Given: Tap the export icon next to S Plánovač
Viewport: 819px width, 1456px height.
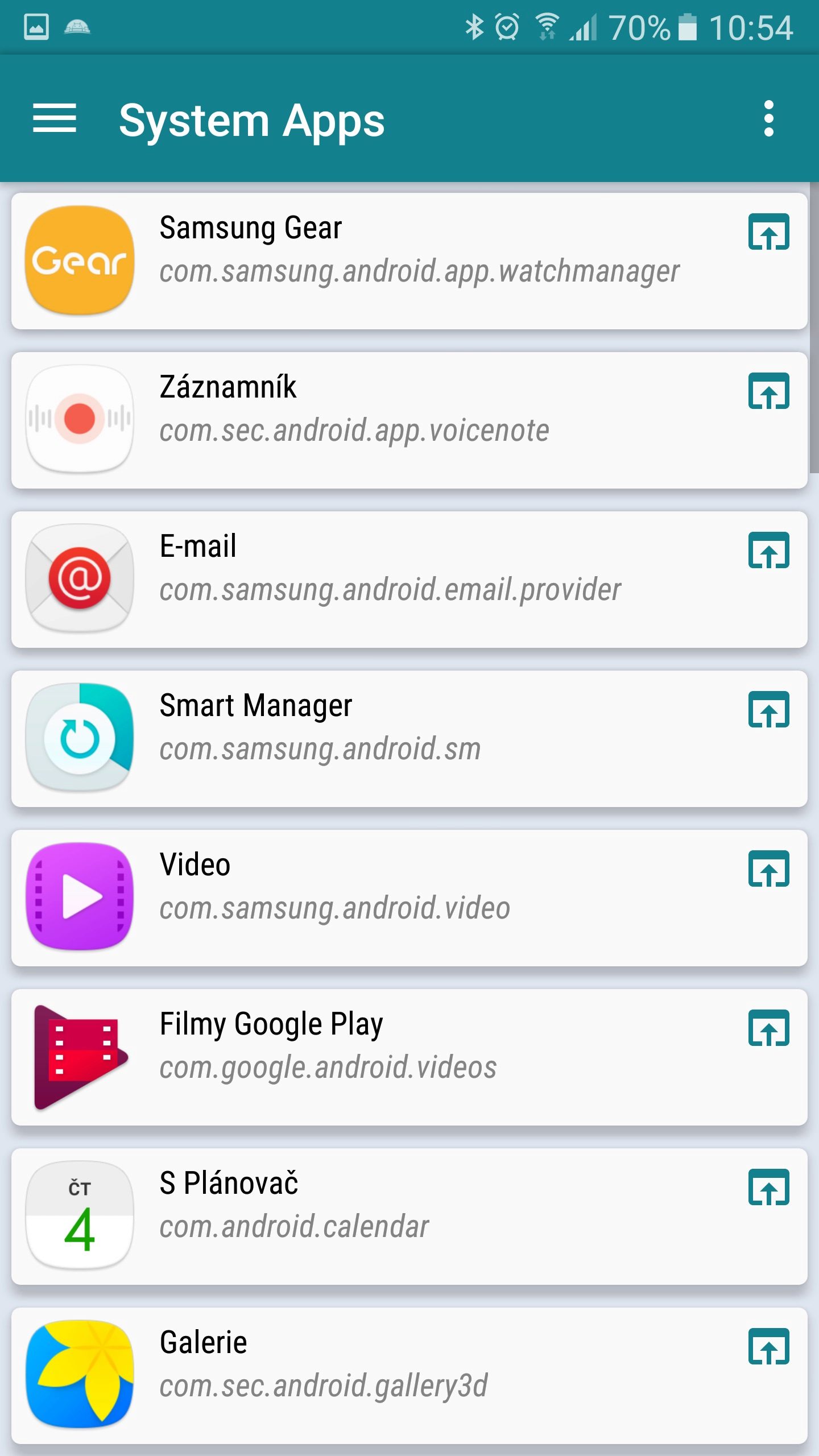Looking at the screenshot, I should tap(769, 1187).
